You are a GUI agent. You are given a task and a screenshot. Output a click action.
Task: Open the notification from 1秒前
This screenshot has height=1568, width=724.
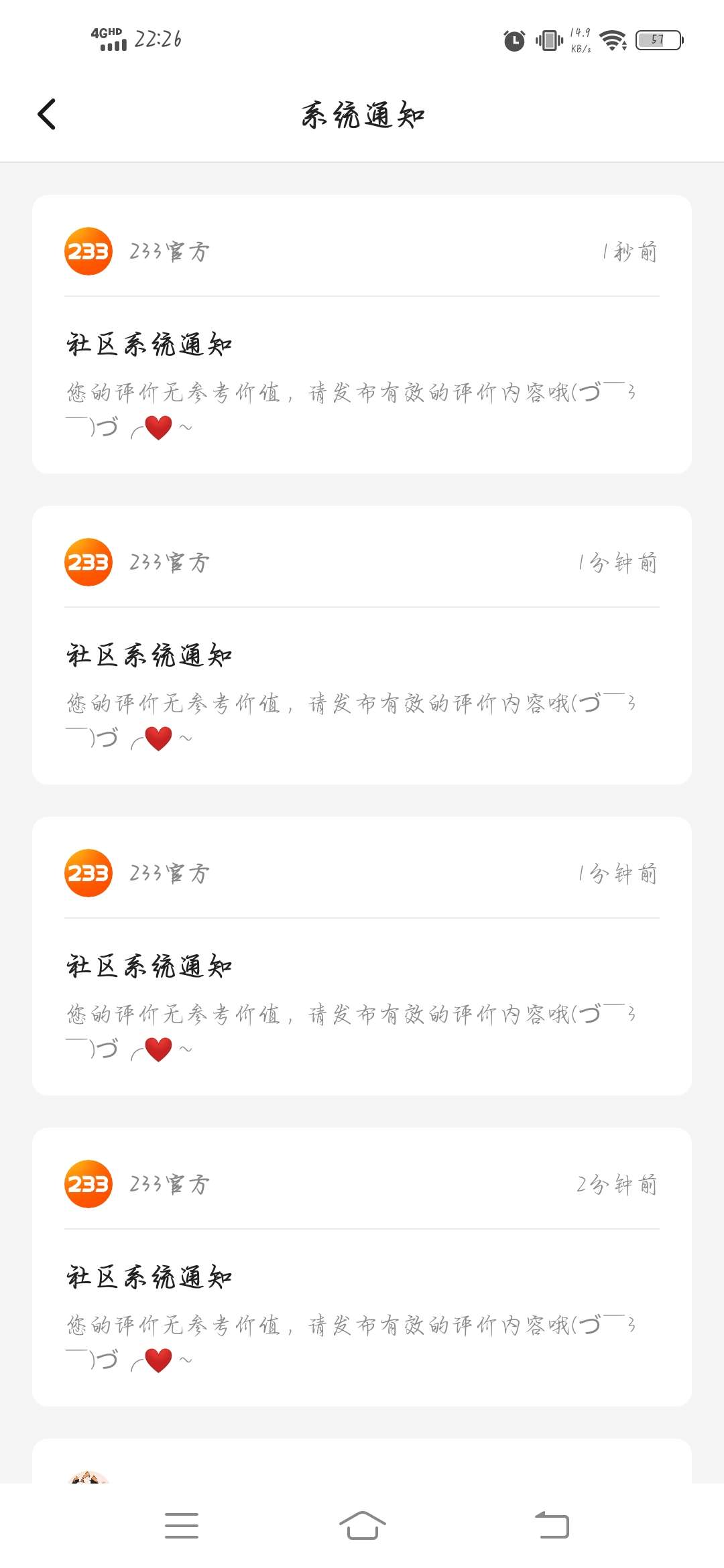coord(362,375)
